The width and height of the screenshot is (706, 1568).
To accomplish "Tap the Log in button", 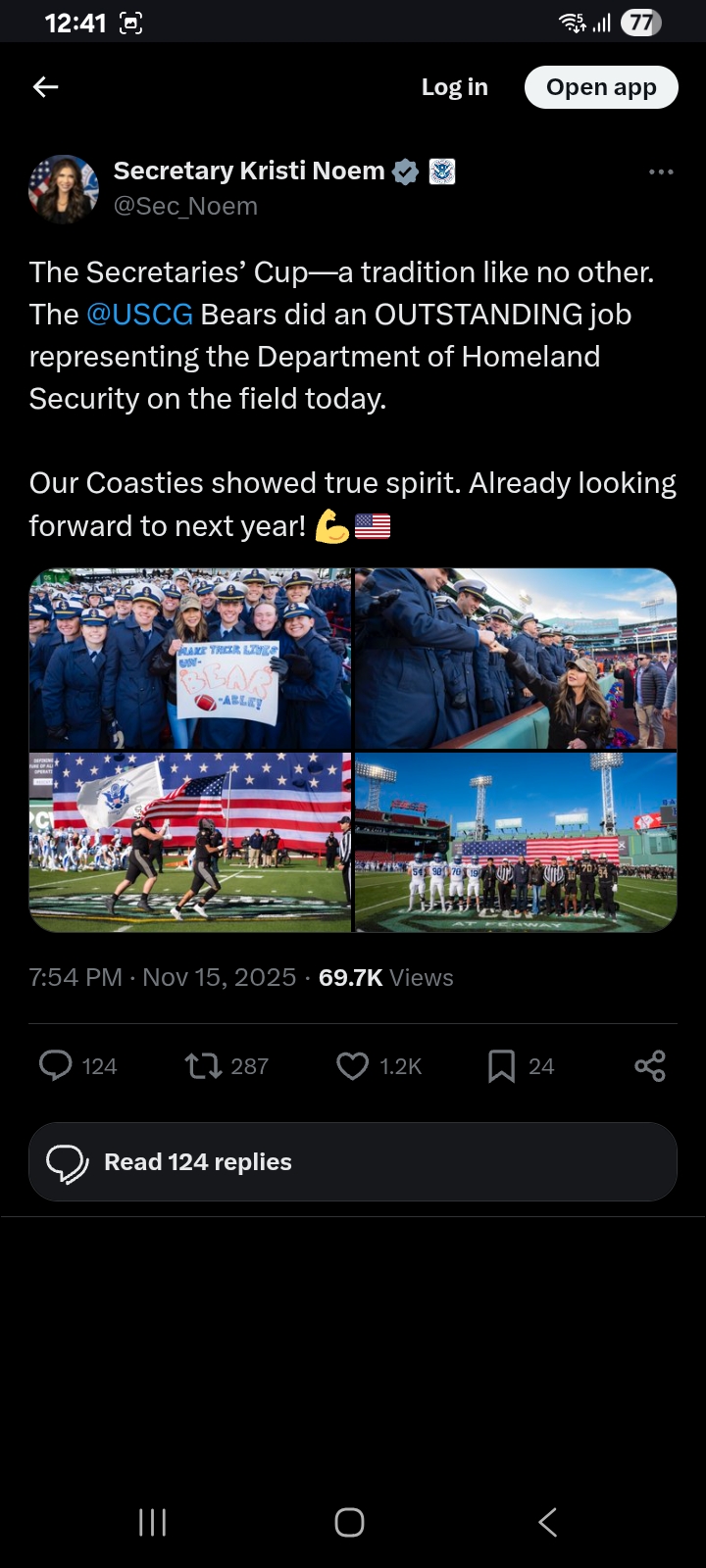I will click(454, 87).
